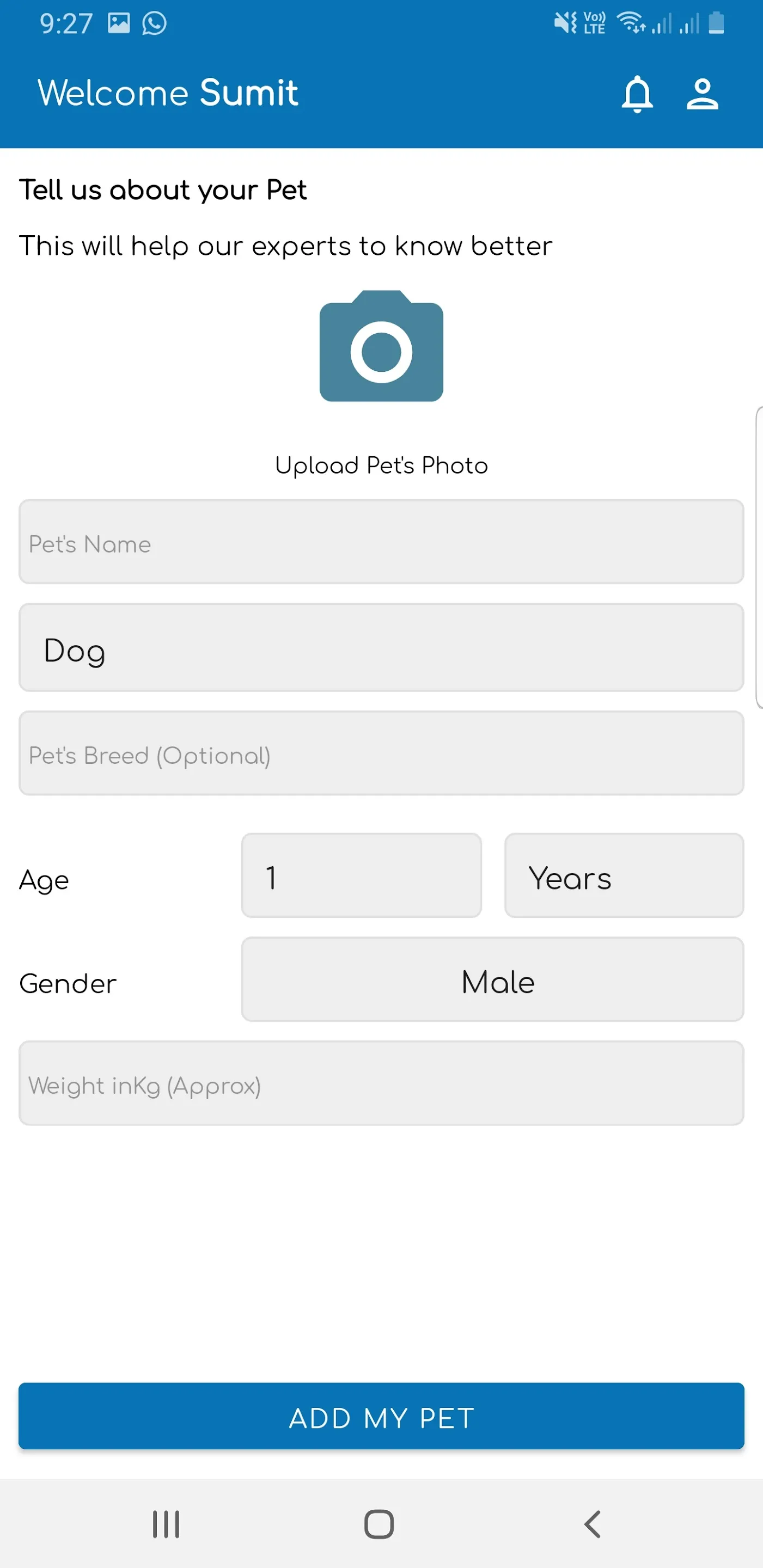Screen dimensions: 763x1568
Task: Open the notifications bell
Action: (x=637, y=94)
